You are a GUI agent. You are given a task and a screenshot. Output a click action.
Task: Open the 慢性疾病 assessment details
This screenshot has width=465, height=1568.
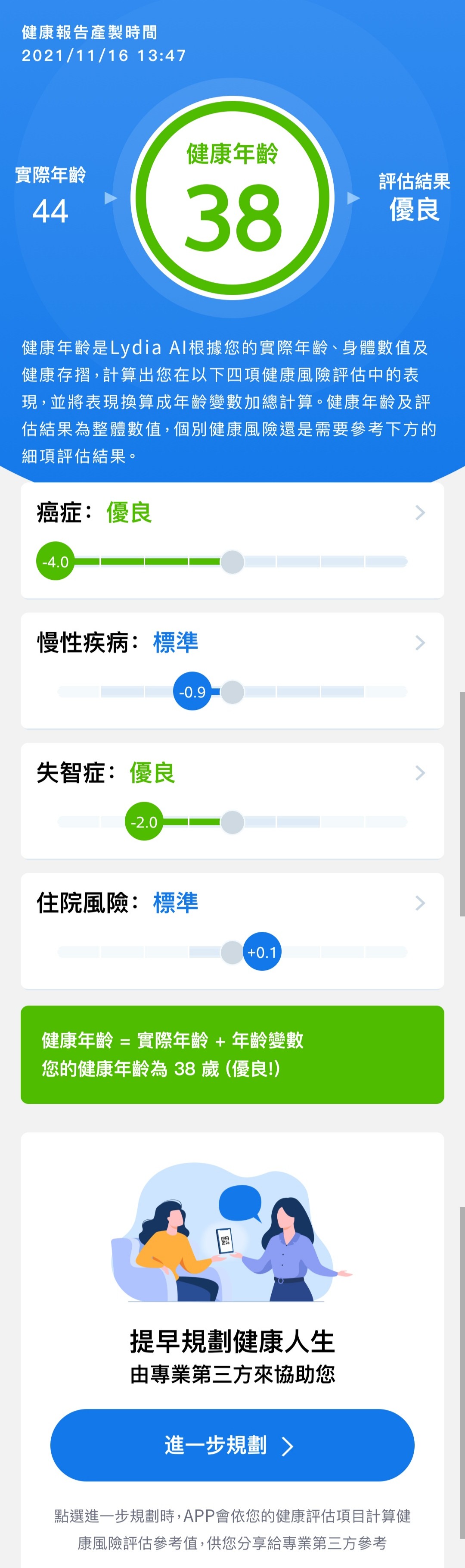click(232, 670)
